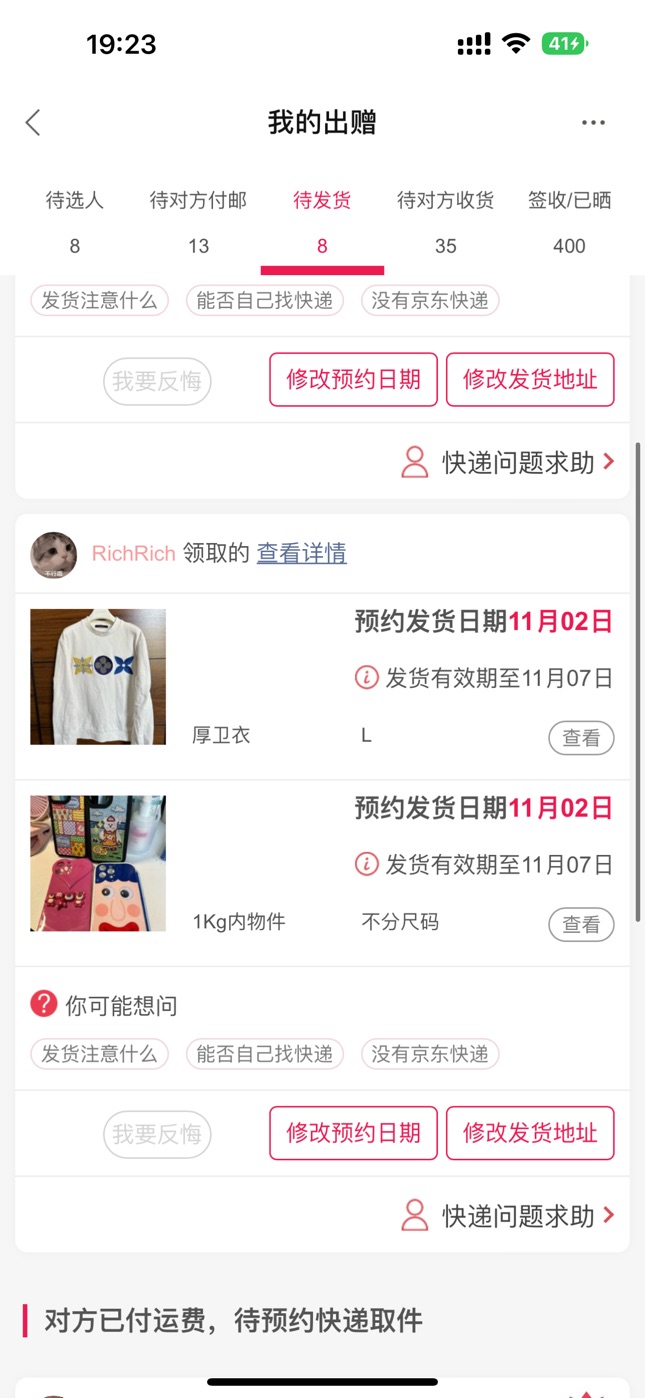Open 快递问题求助 below RichRich's order

coord(508,1216)
